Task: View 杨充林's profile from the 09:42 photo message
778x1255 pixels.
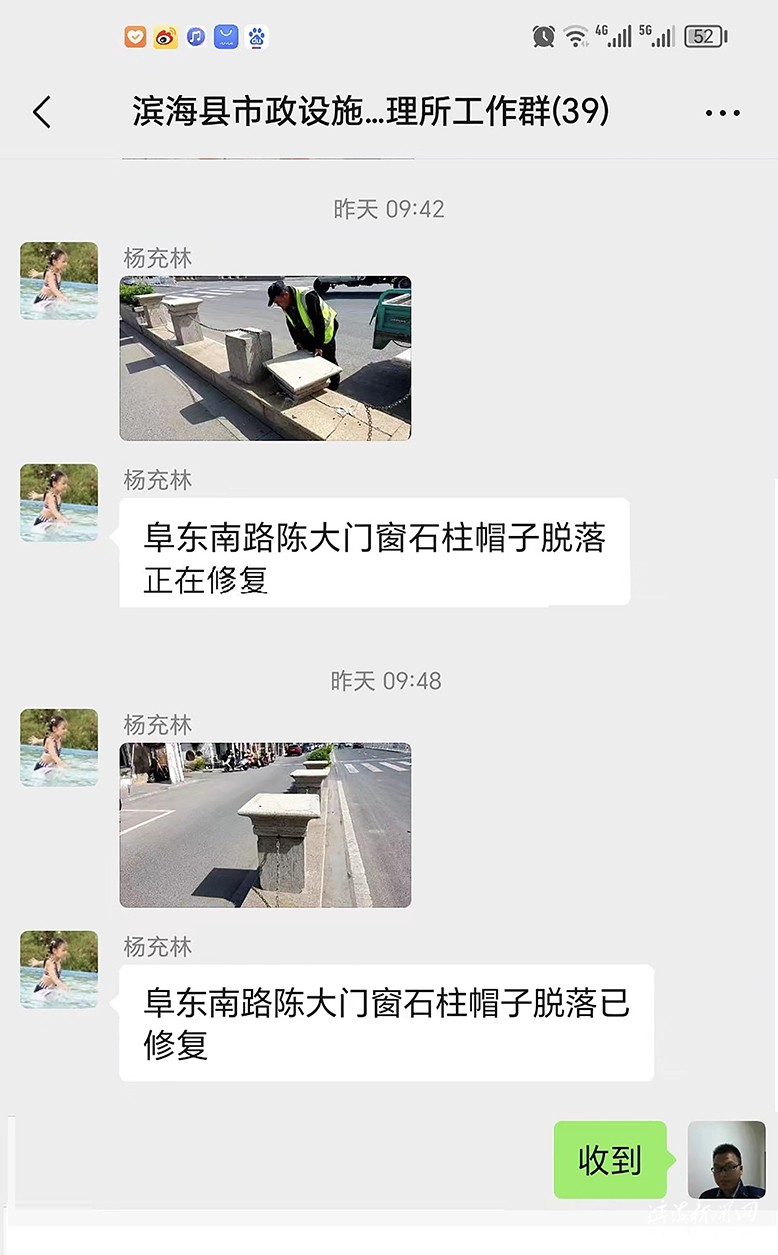Action: coord(59,281)
